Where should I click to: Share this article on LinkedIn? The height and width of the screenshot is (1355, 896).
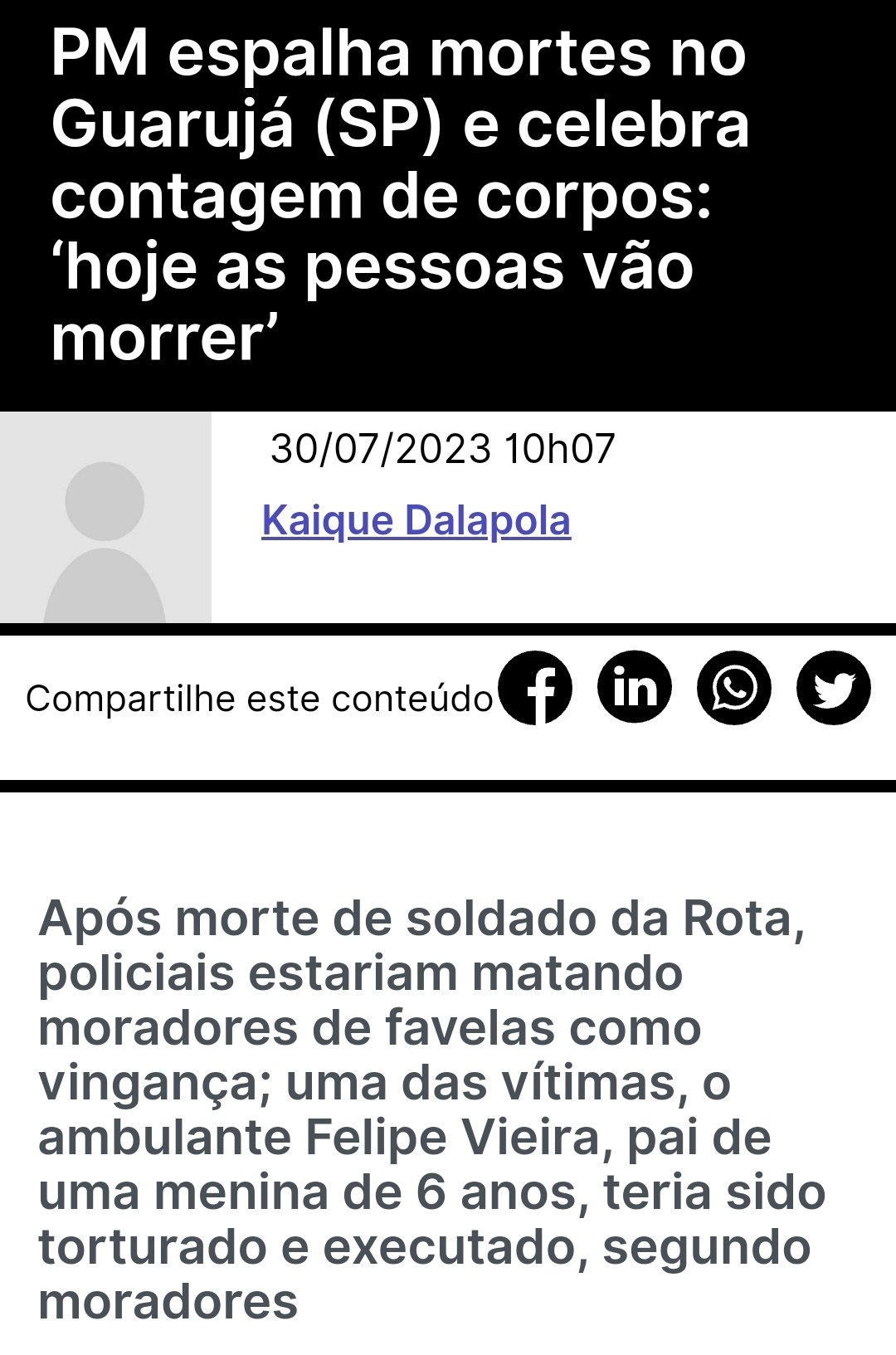click(x=635, y=688)
